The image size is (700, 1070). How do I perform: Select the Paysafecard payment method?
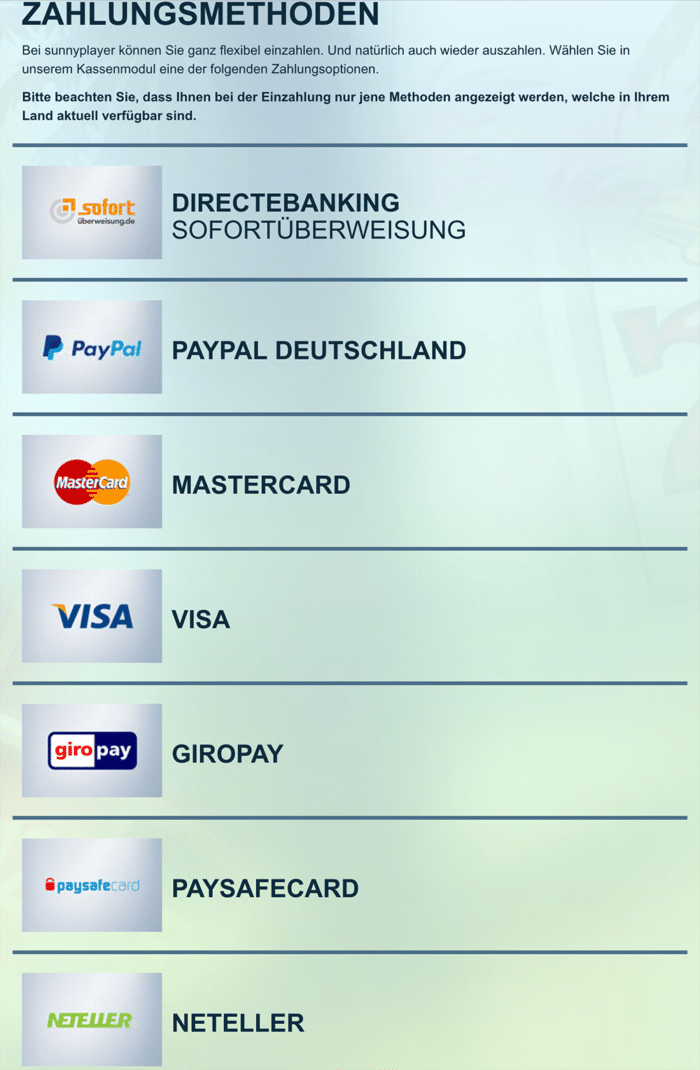[265, 888]
